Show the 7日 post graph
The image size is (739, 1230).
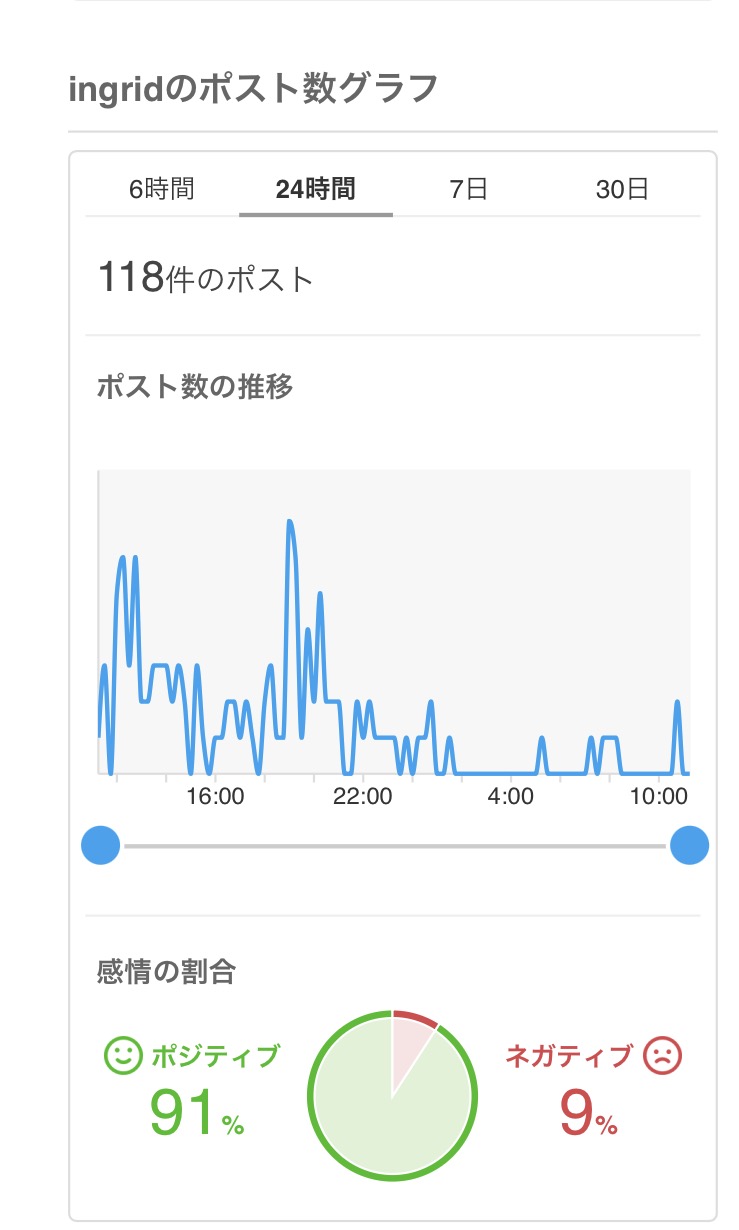coord(468,189)
